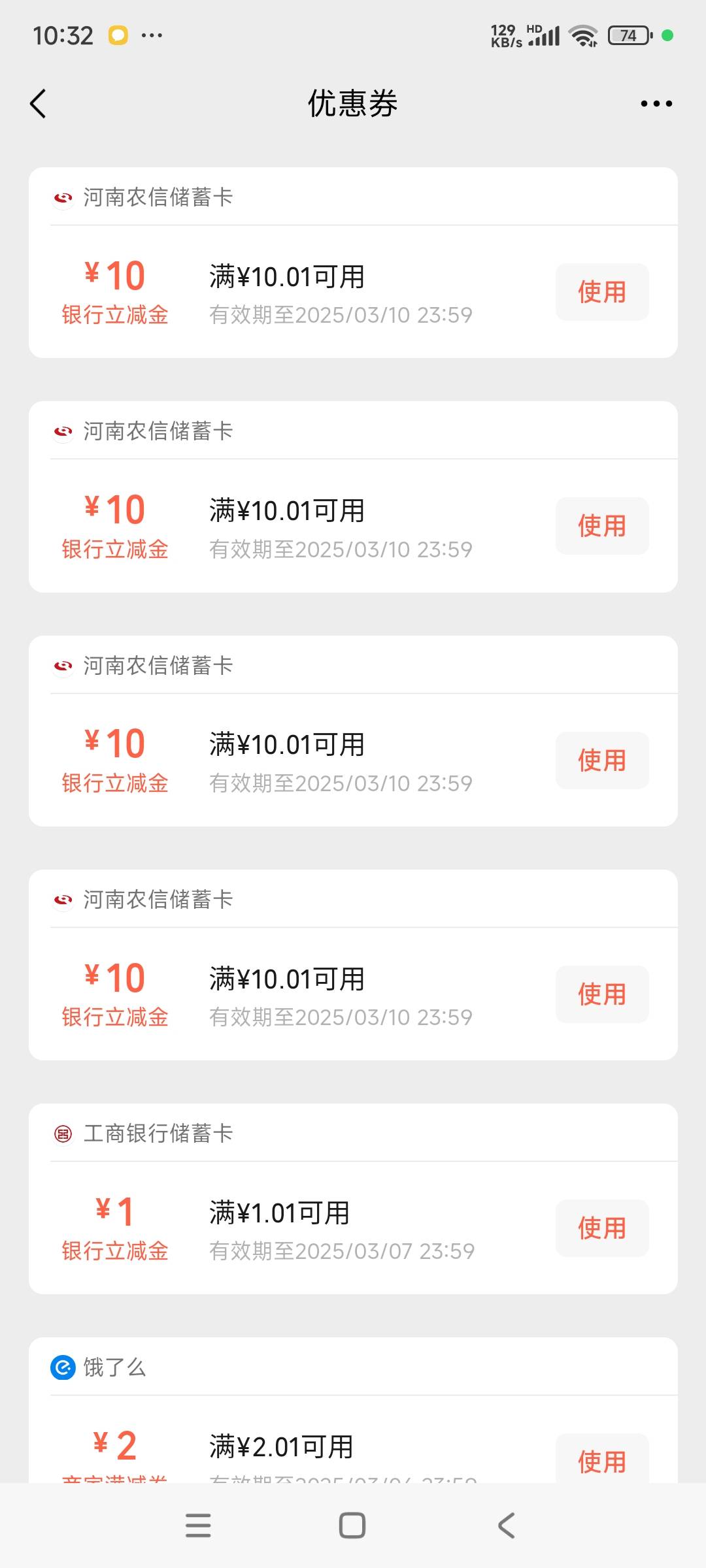Open the three-dot overflow menu
Viewport: 706px width, 1568px height.
coord(656,104)
